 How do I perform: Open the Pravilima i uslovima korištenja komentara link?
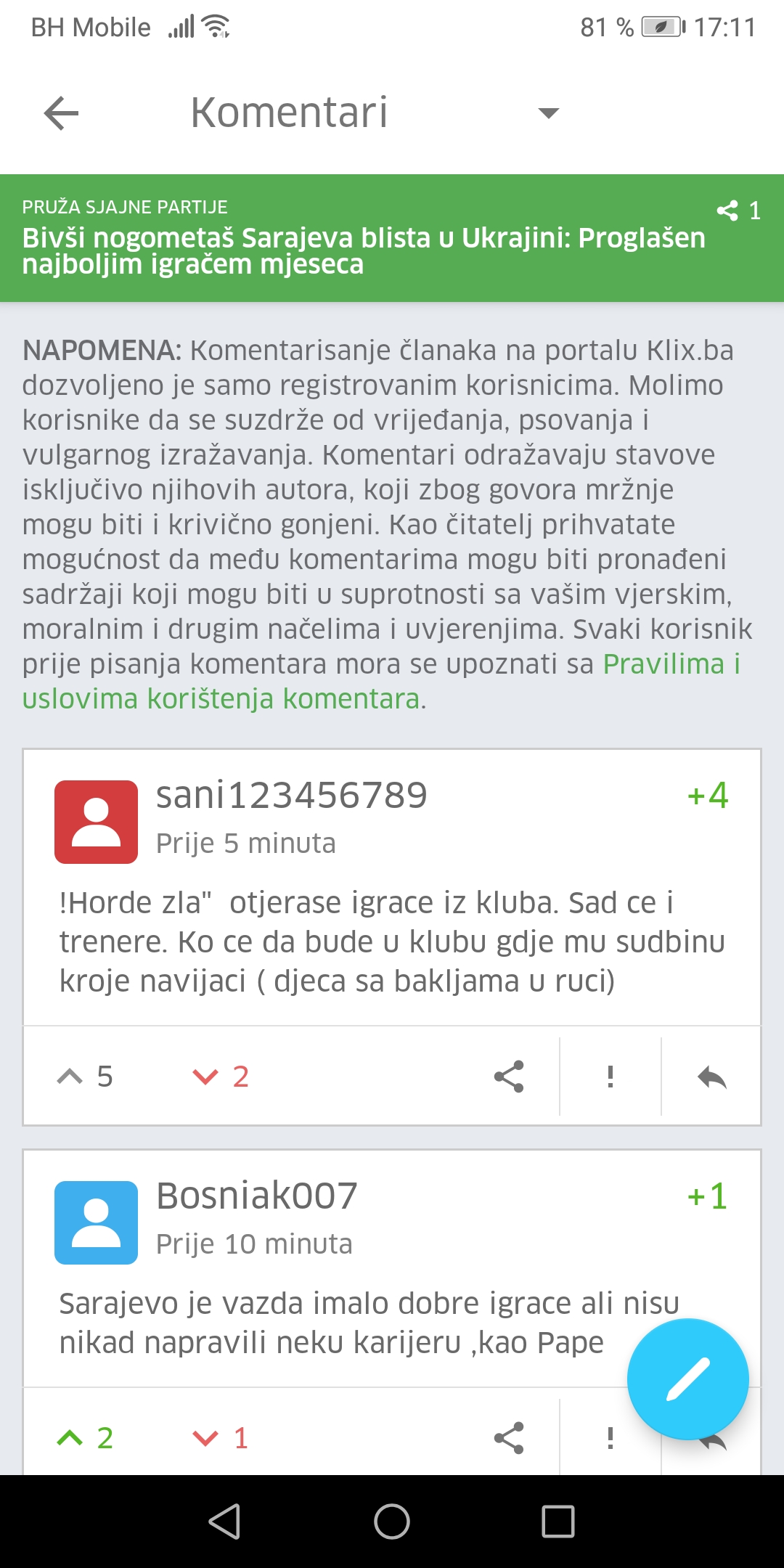coord(380,681)
